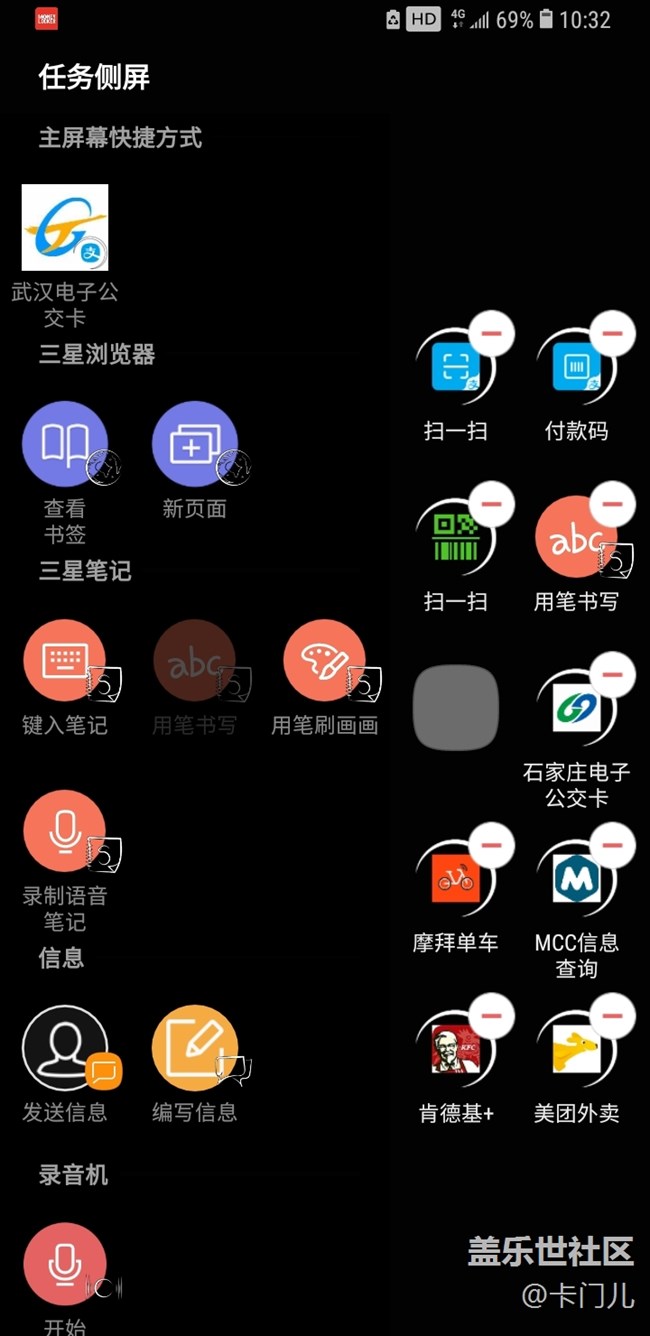Remove 石家庄电子公交卡 from the panel
The height and width of the screenshot is (1336, 650).
(612, 675)
